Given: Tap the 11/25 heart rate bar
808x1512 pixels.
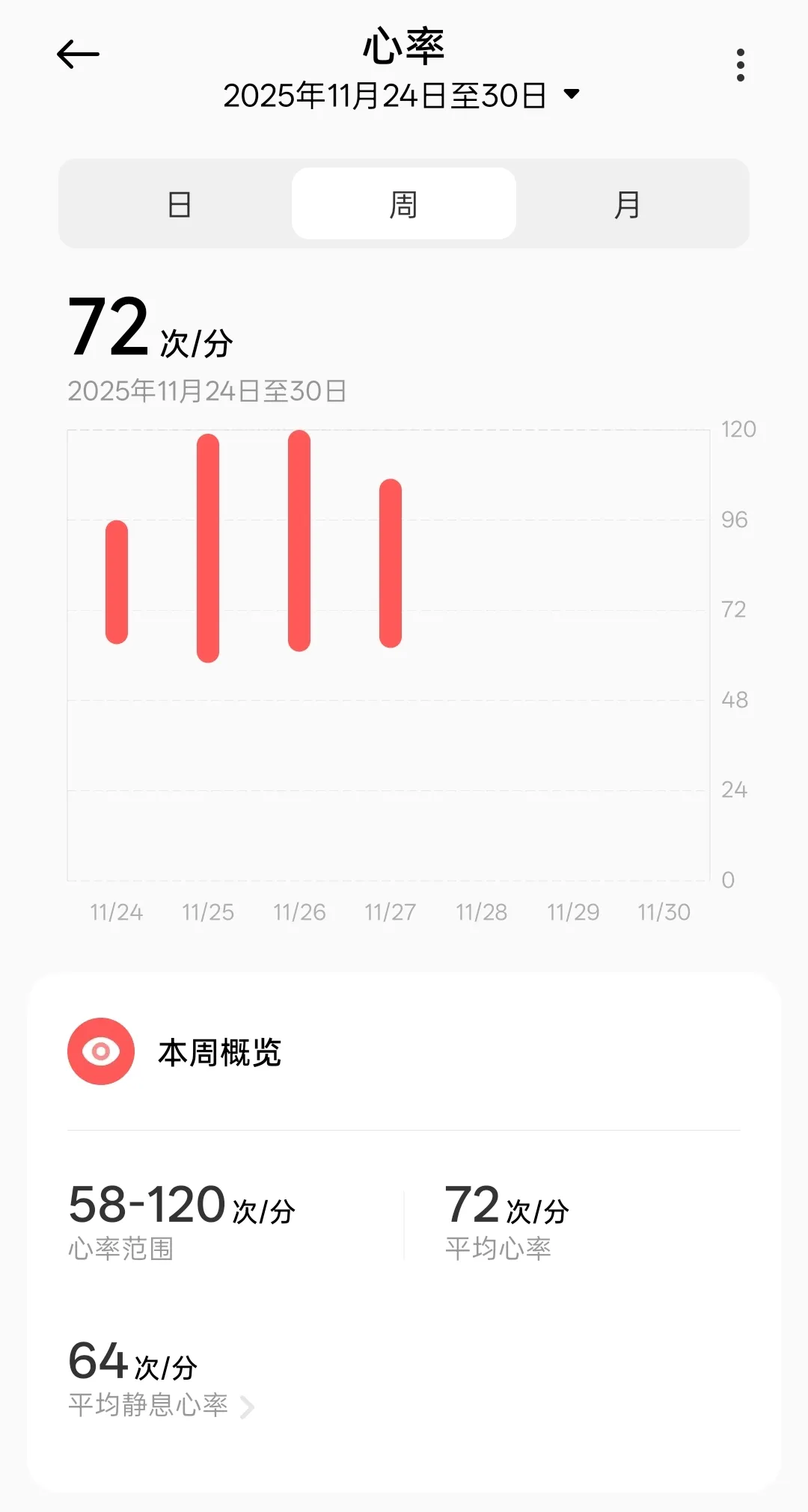Looking at the screenshot, I should (x=208, y=548).
